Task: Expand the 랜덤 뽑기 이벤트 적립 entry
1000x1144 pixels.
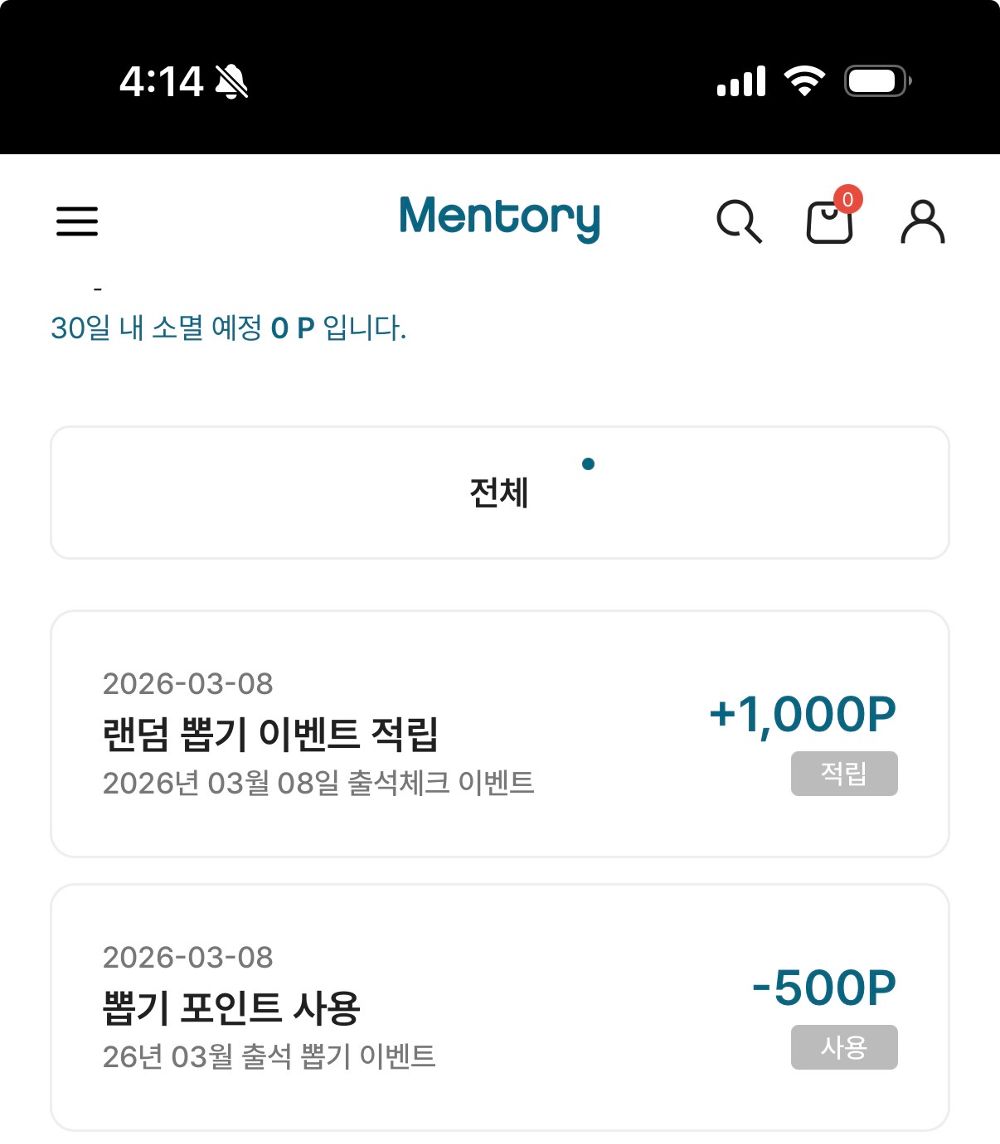Action: [499, 733]
